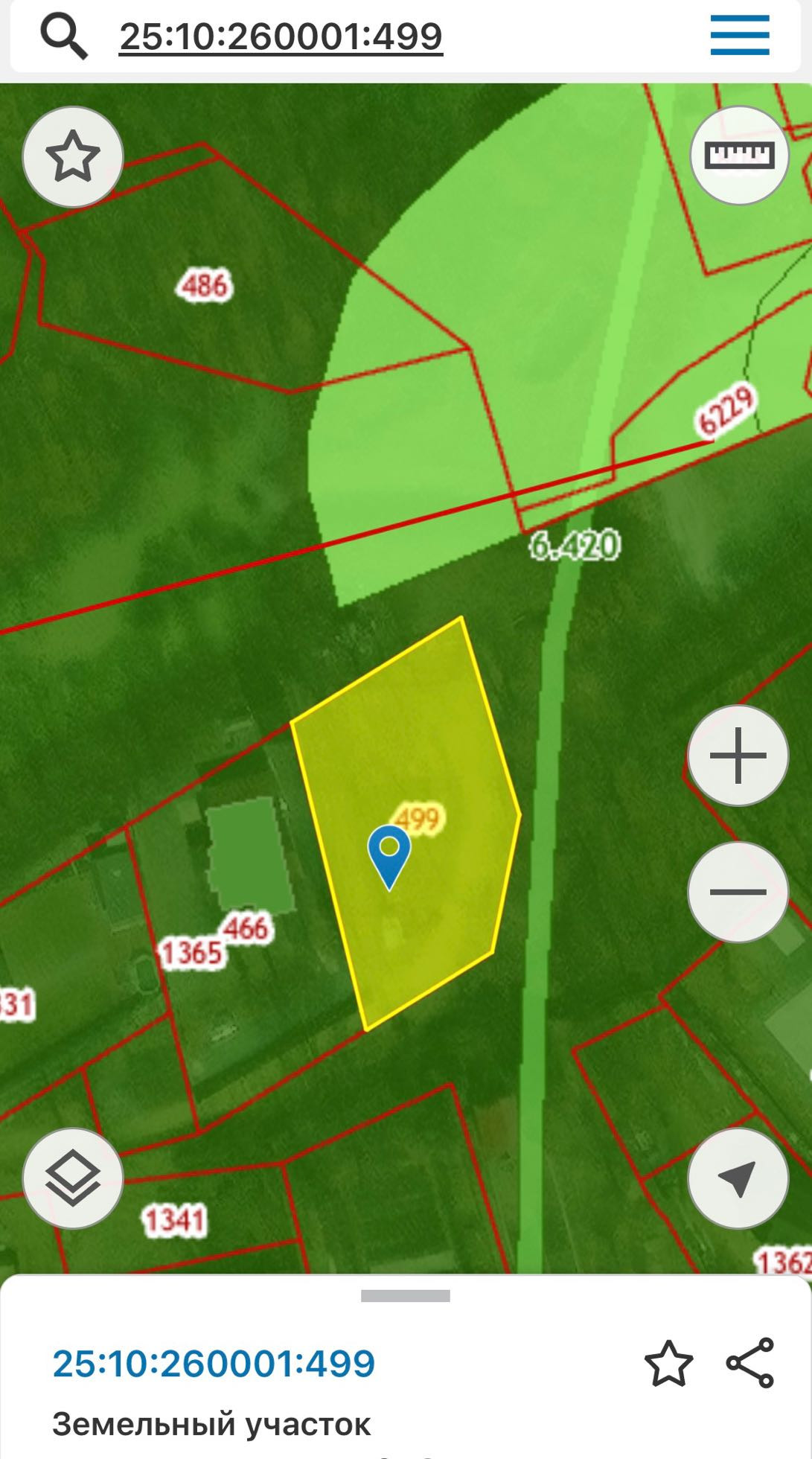Zoom in the map with plus
Viewport: 812px width, 1459px height.
pos(738,756)
